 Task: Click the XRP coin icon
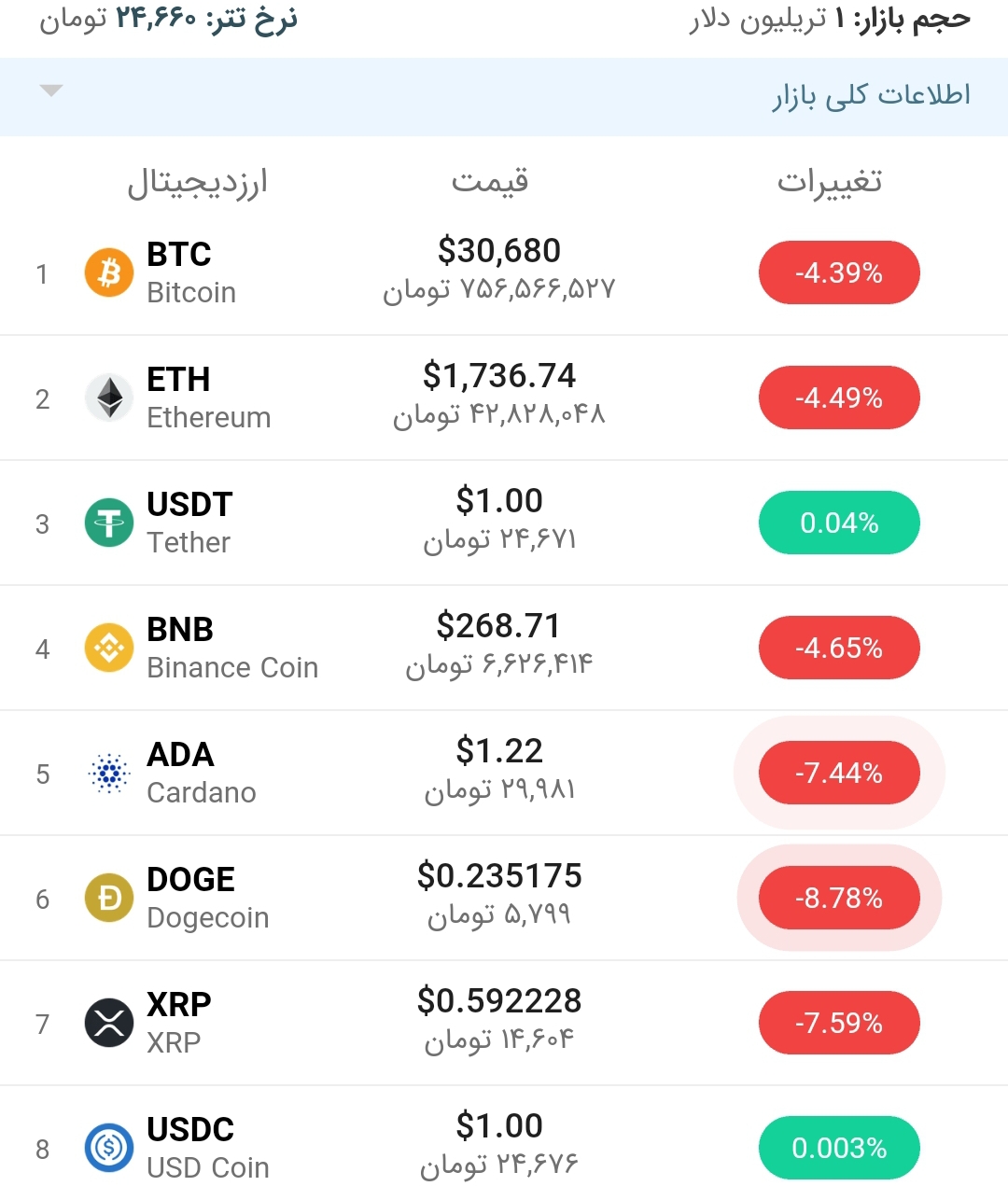pyautogui.click(x=109, y=1023)
